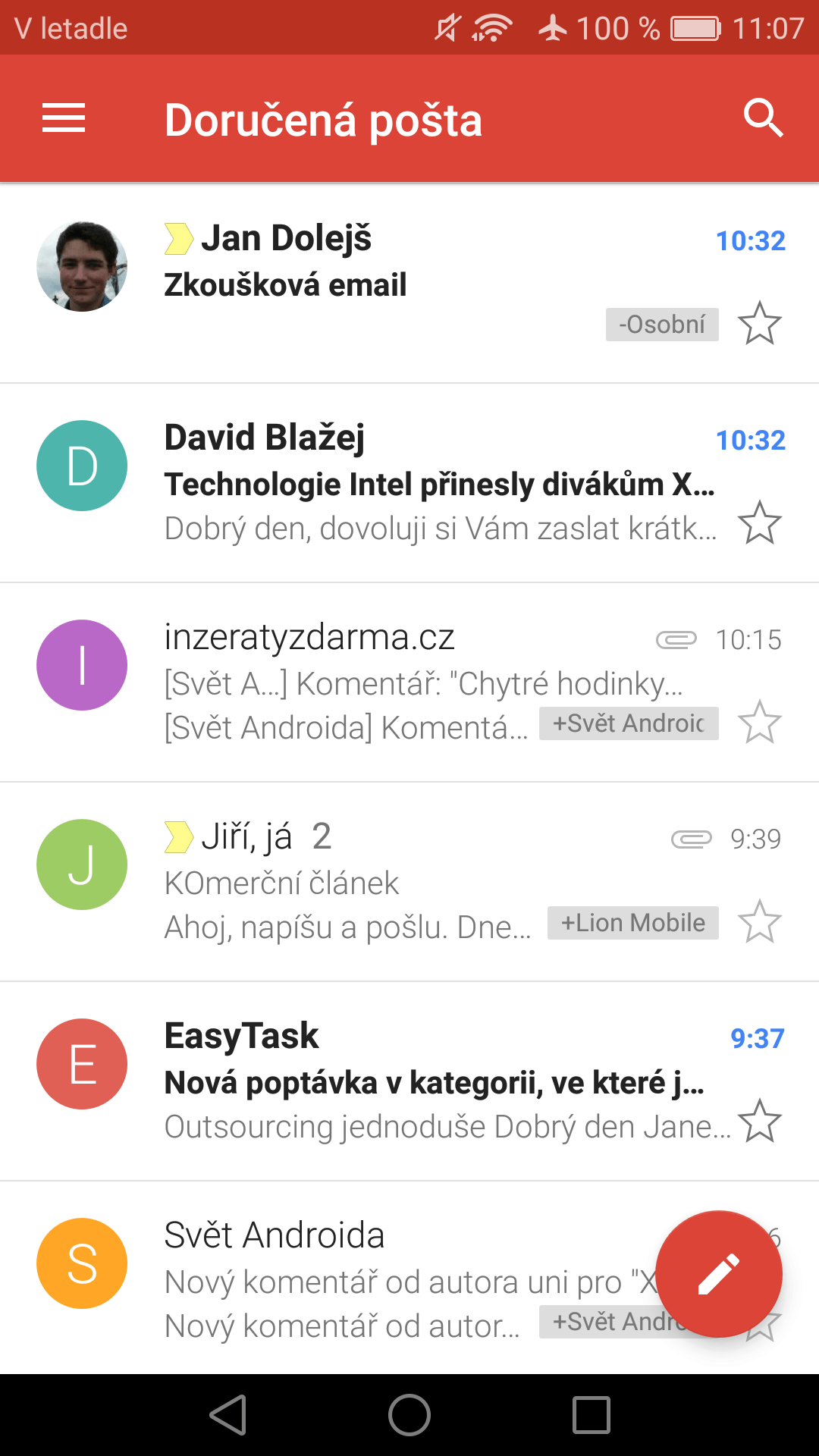Open David Blažej's Technologie Intel email
Viewport: 819px width, 1456px height.
click(409, 483)
